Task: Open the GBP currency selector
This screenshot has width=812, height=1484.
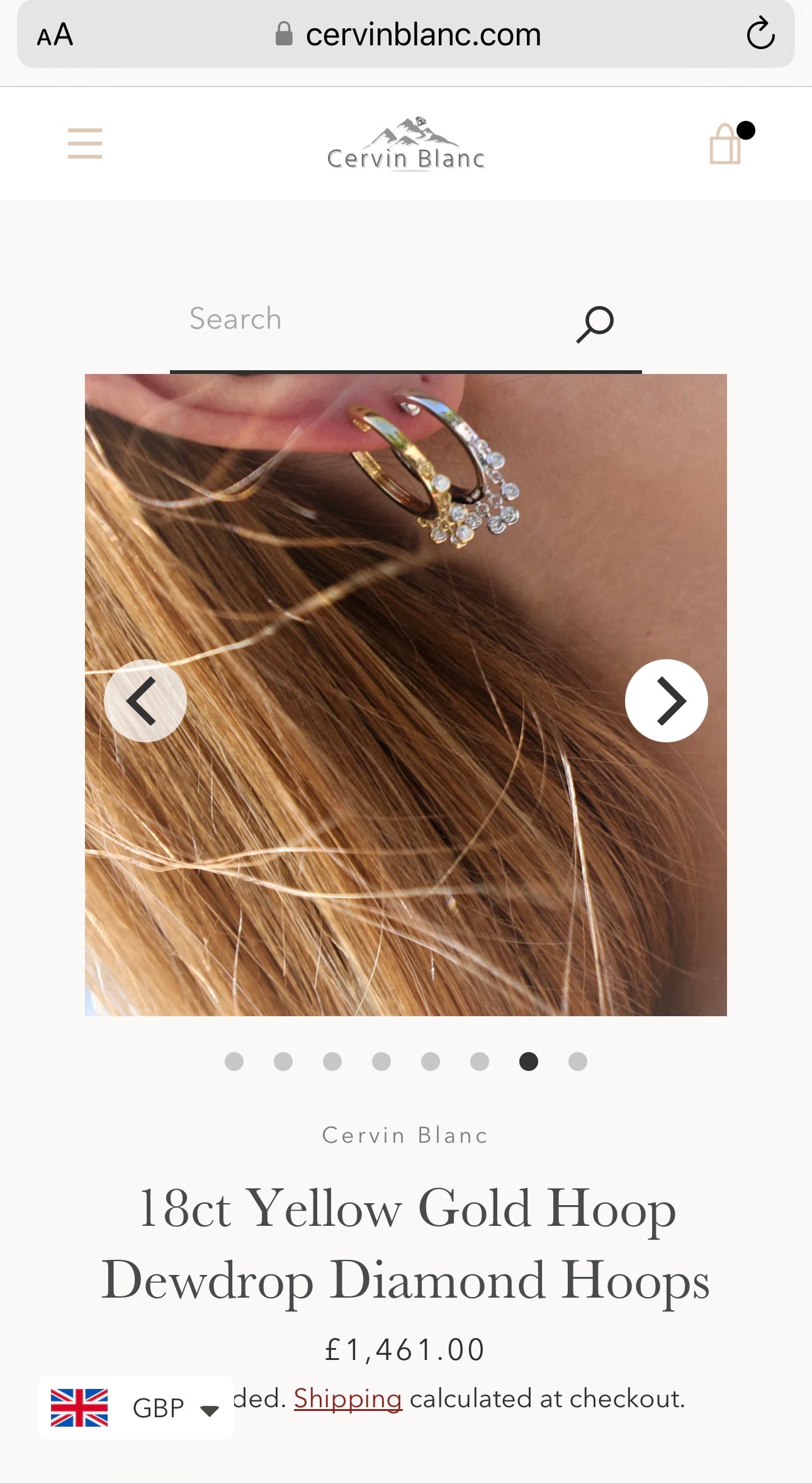Action: [x=136, y=1408]
